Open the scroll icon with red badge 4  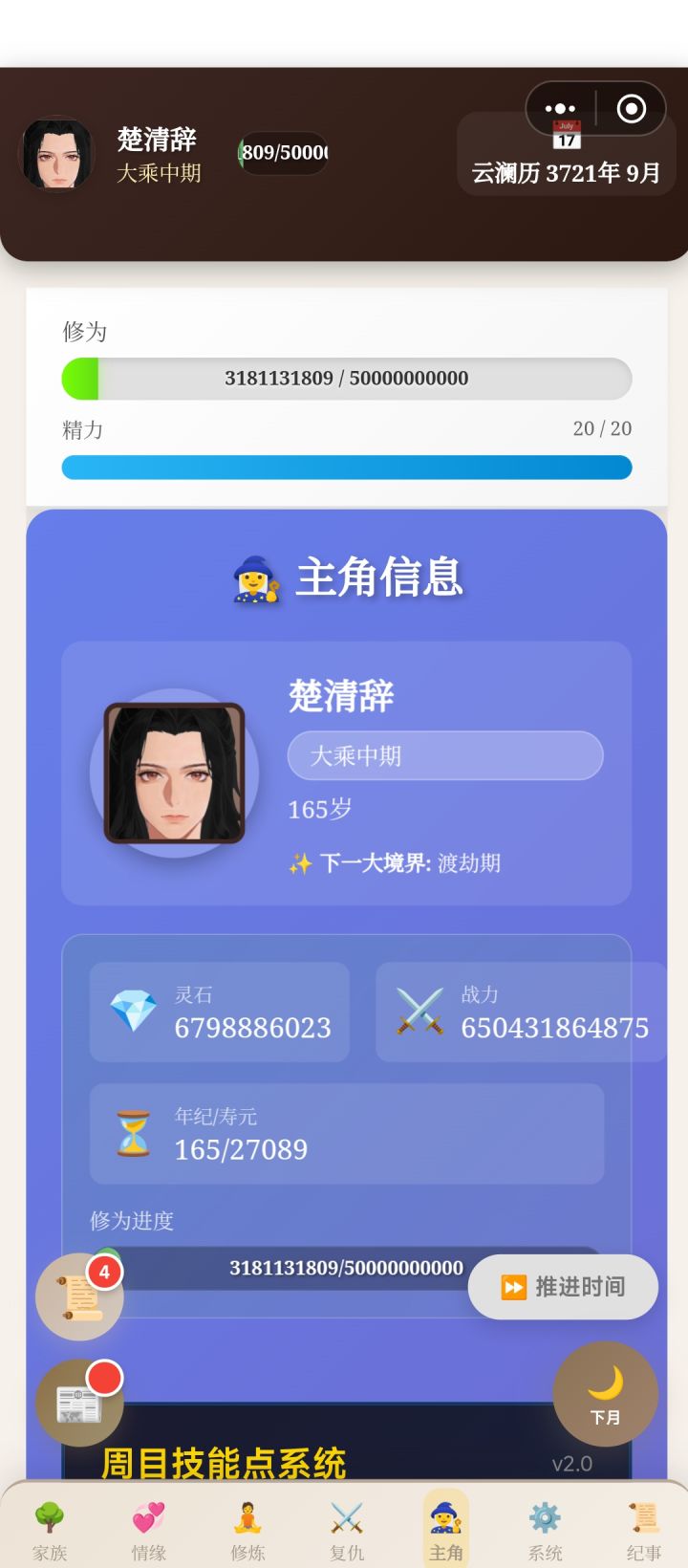tap(79, 1296)
